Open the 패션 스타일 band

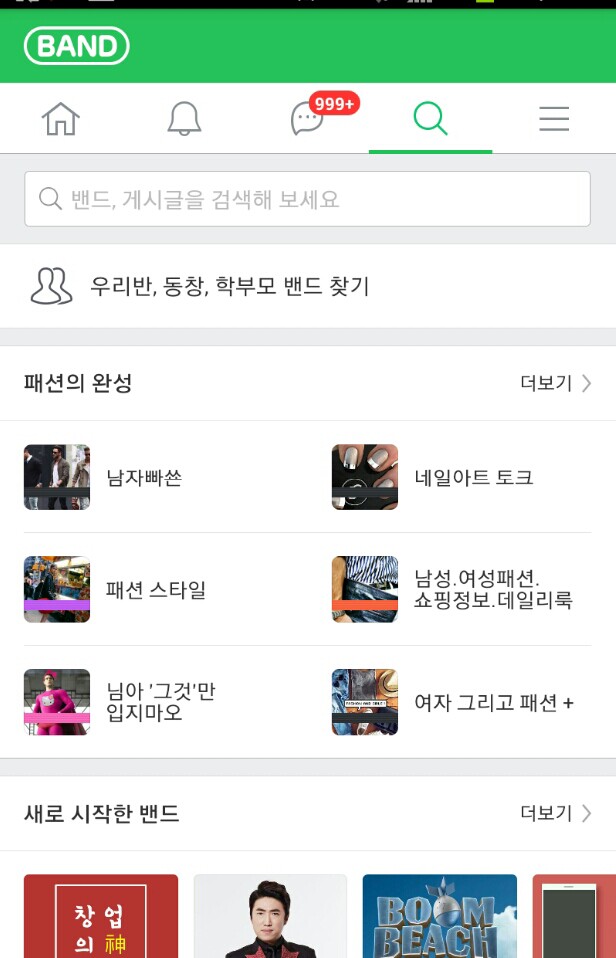(x=156, y=590)
